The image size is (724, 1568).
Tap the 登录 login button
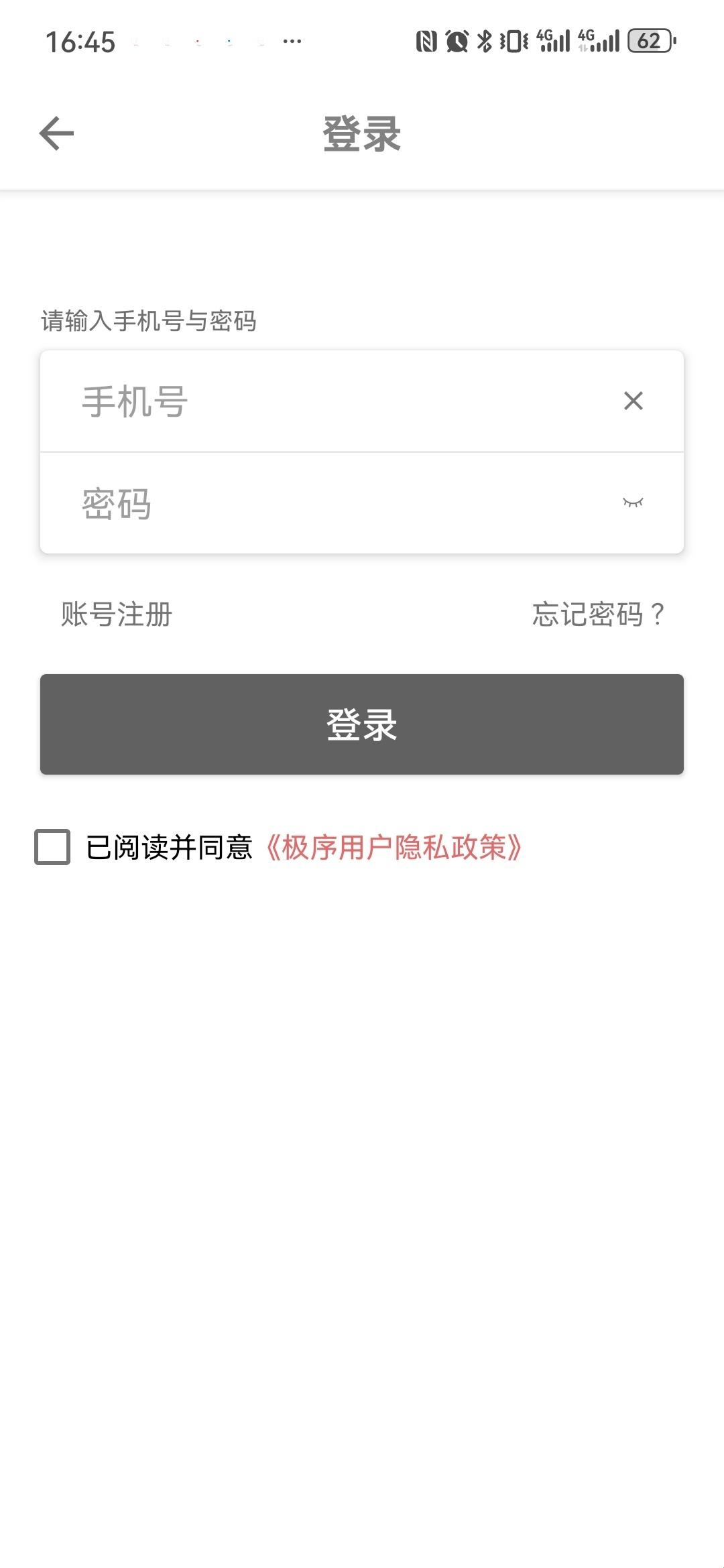(x=362, y=724)
